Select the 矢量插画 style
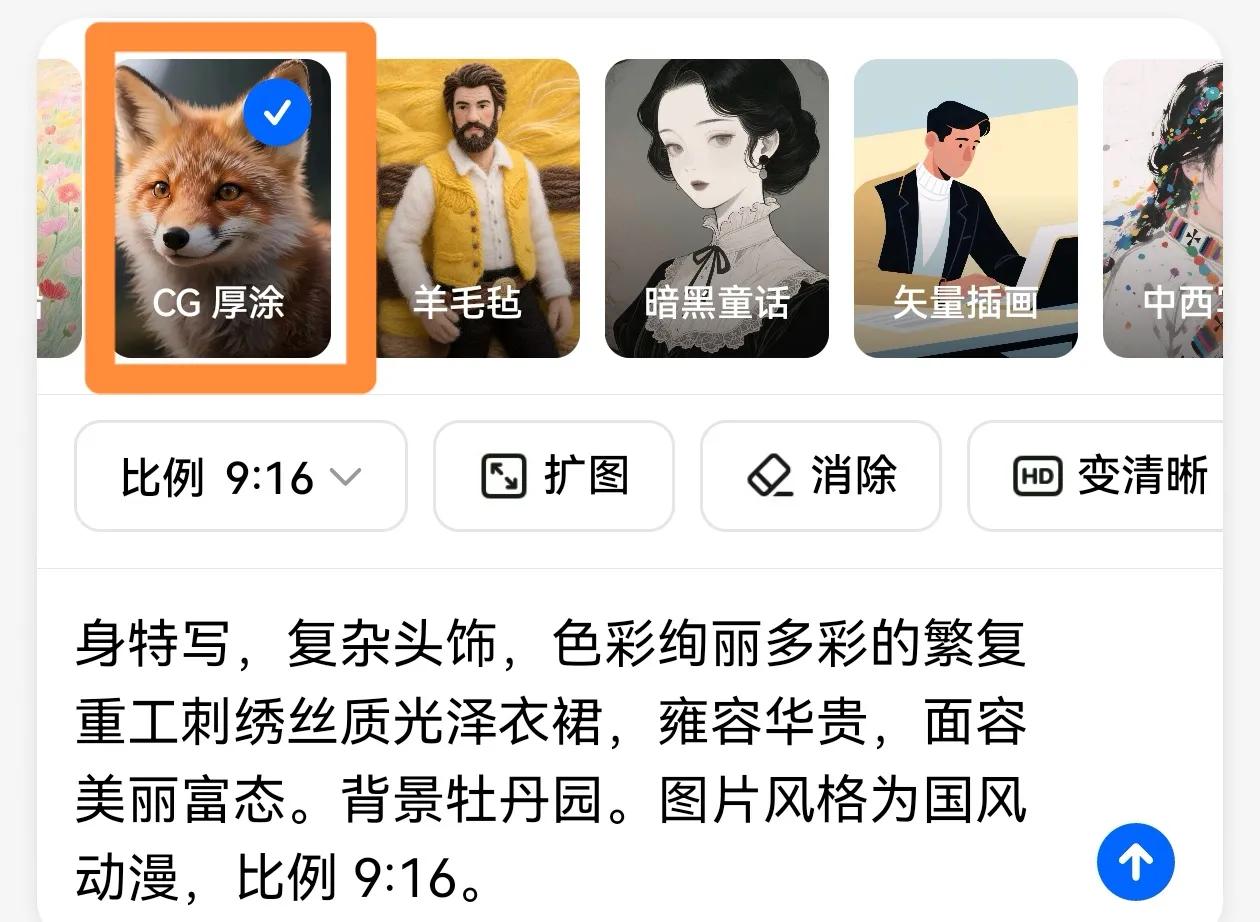 [965, 208]
